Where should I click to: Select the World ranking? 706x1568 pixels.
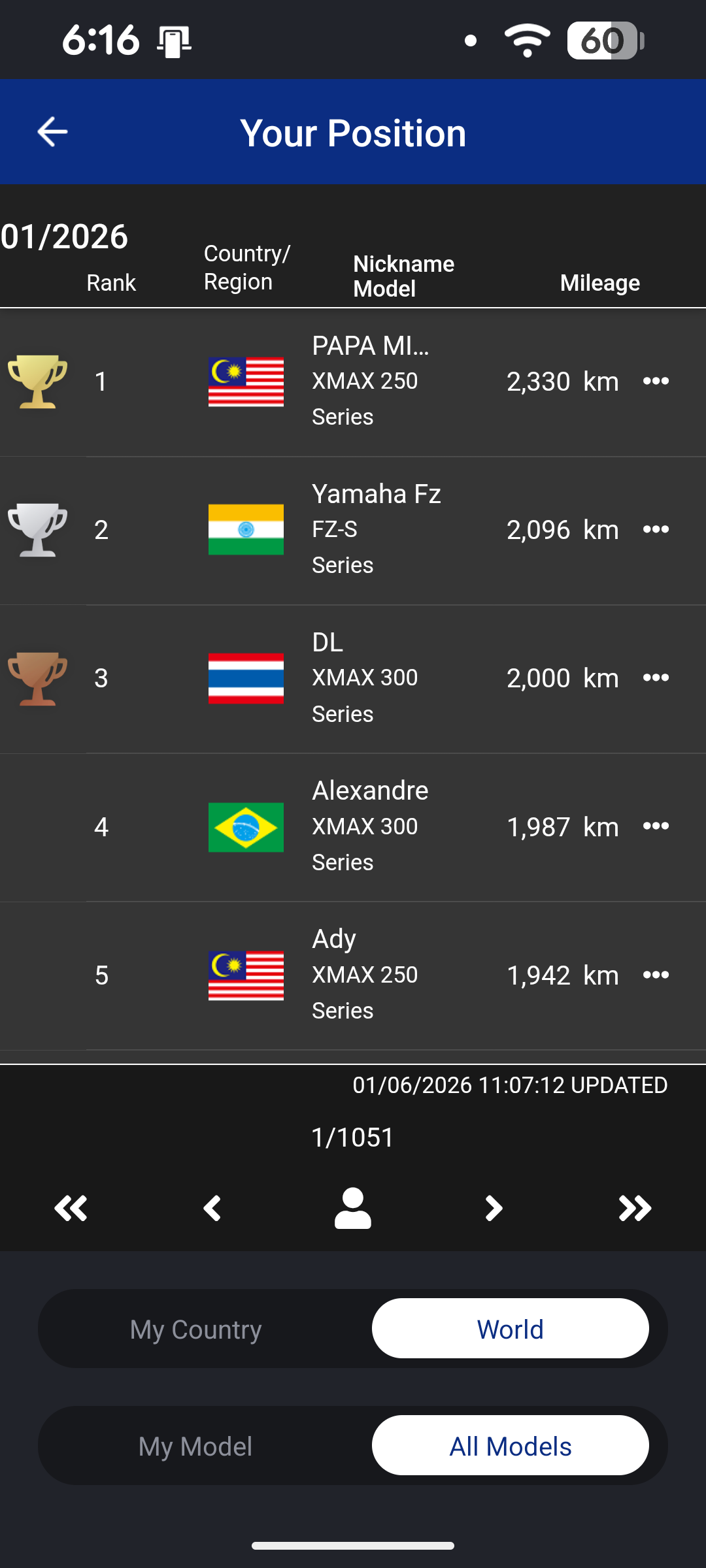[510, 1329]
